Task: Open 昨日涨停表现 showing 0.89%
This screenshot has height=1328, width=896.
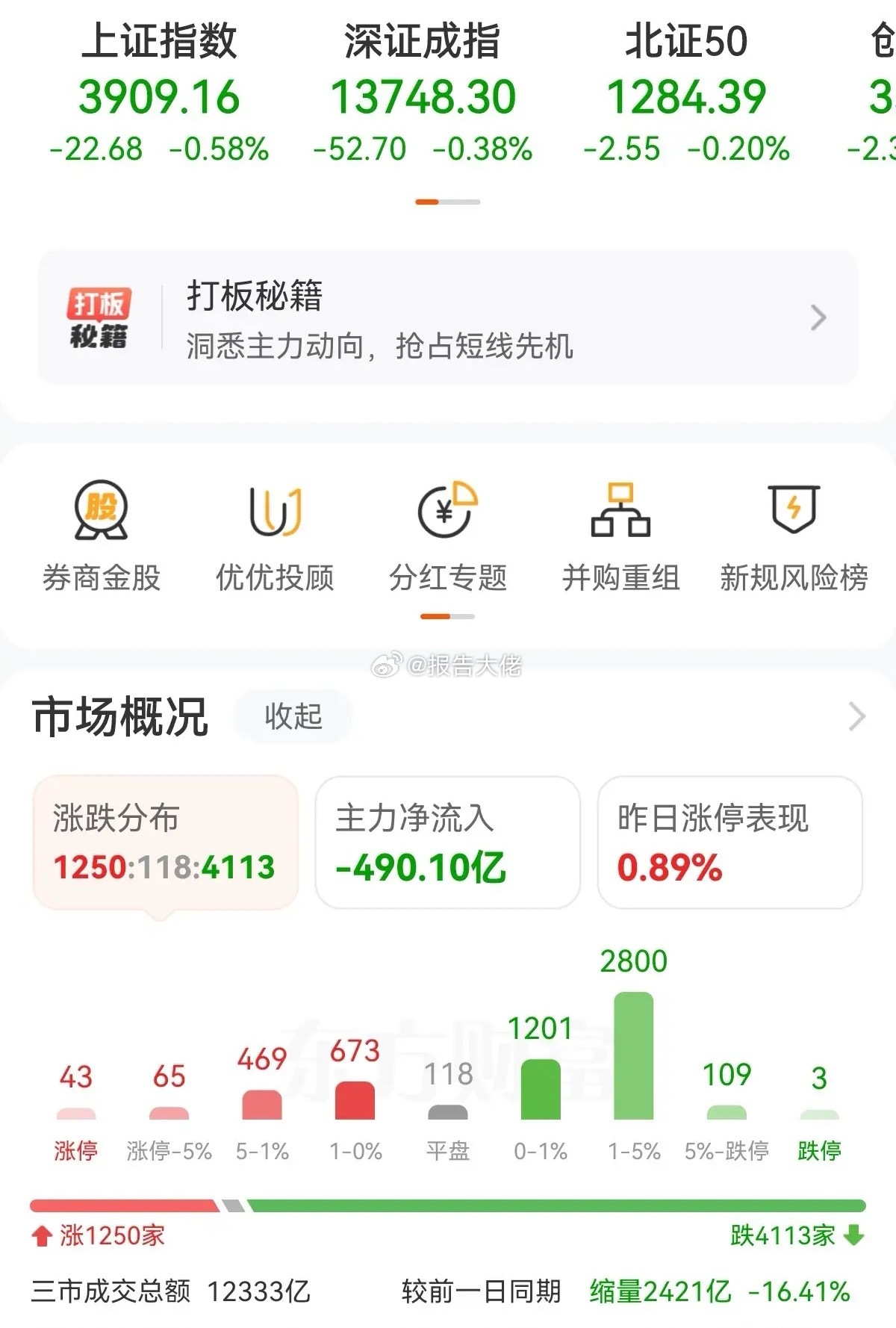Action: (x=729, y=844)
